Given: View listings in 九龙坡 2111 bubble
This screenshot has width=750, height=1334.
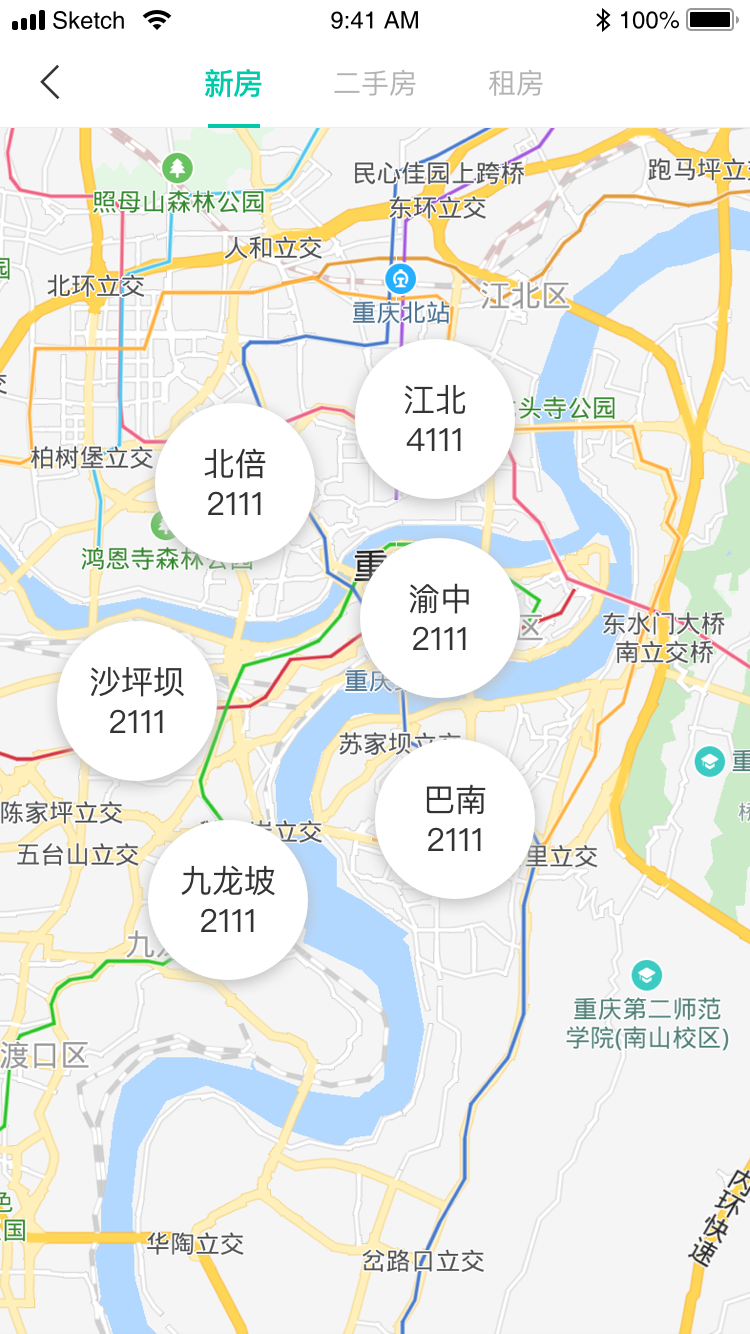Looking at the screenshot, I should 228,900.
